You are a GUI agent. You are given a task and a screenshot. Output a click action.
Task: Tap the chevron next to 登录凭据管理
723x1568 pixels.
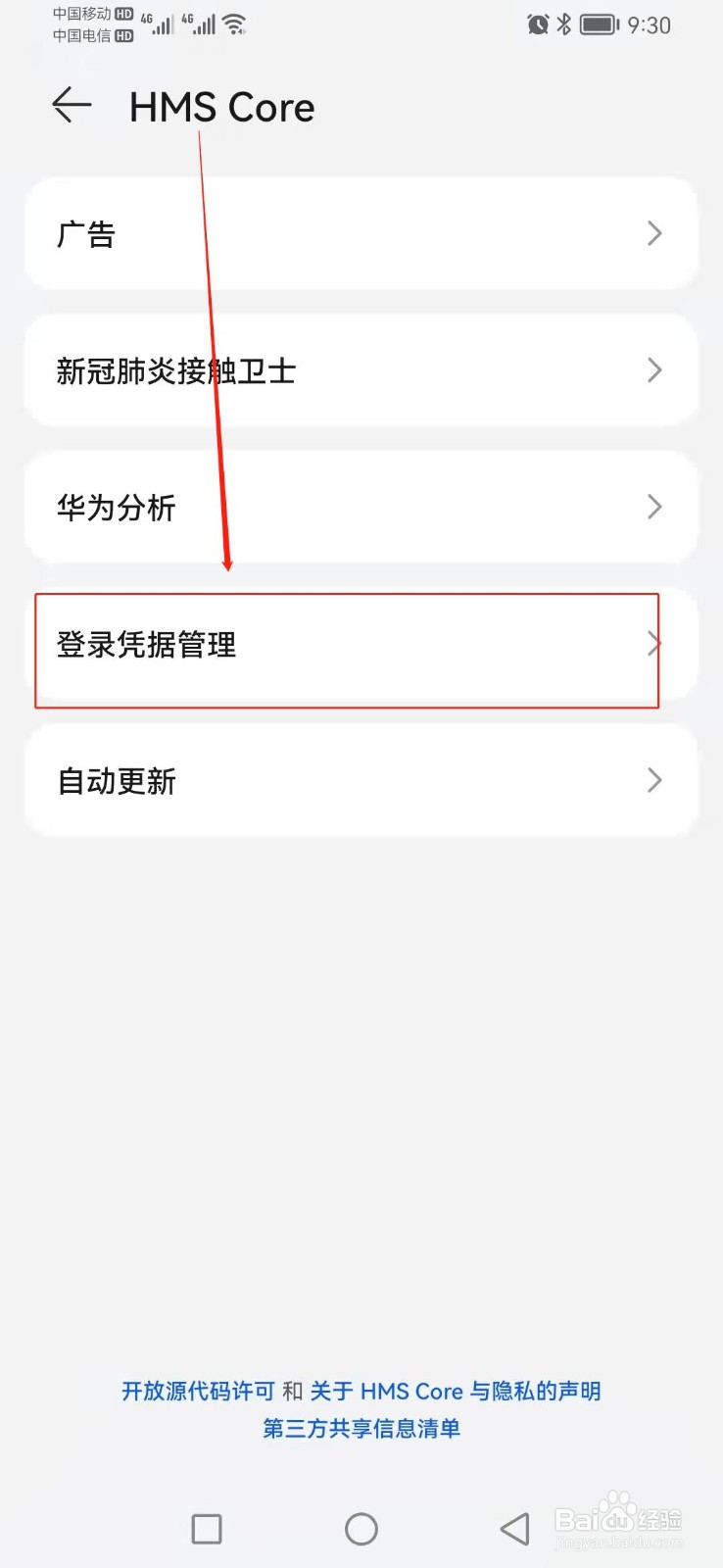click(654, 644)
